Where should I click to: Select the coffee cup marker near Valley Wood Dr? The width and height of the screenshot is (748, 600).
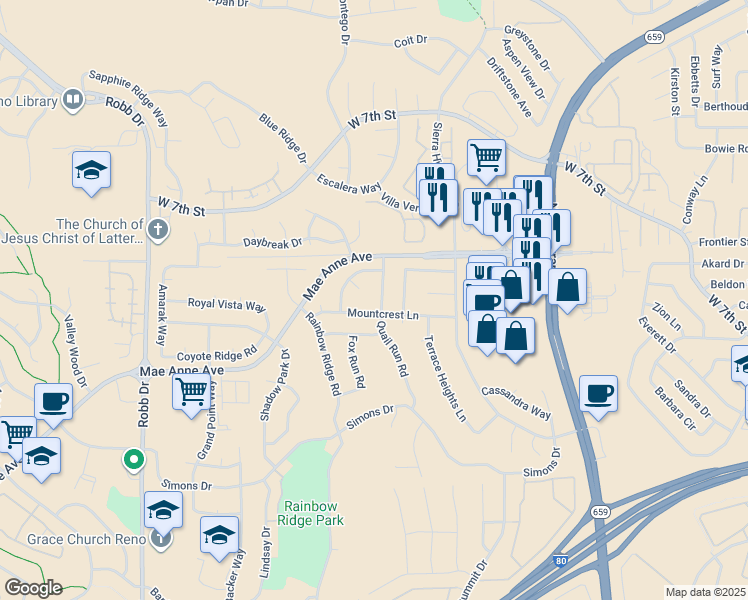coord(53,402)
